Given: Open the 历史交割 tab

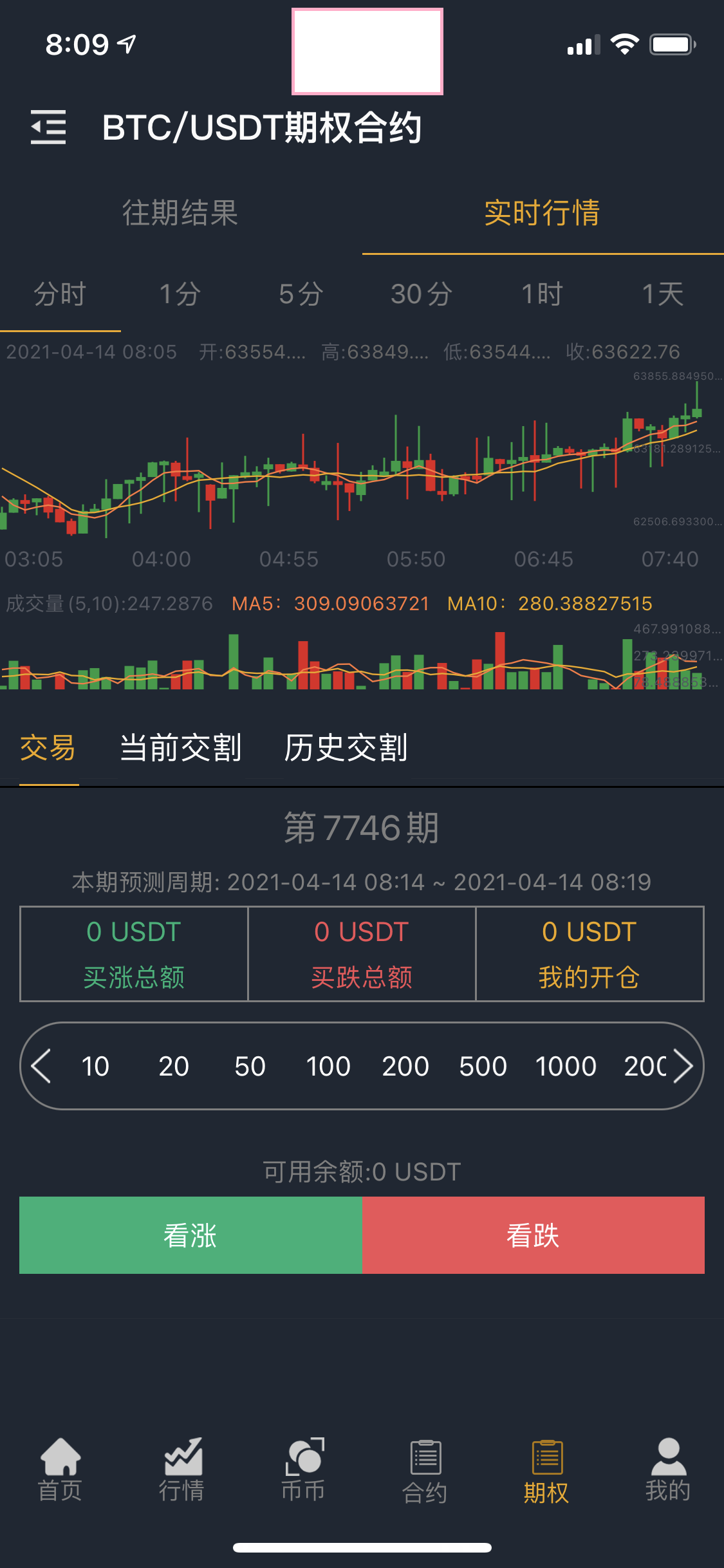Looking at the screenshot, I should [x=346, y=748].
